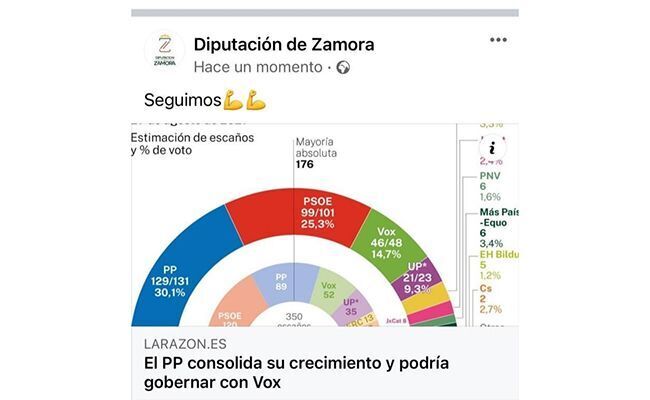Viewport: 650px width, 400px height.
Task: Tap the info icon on link preview
Action: pos(493,148)
